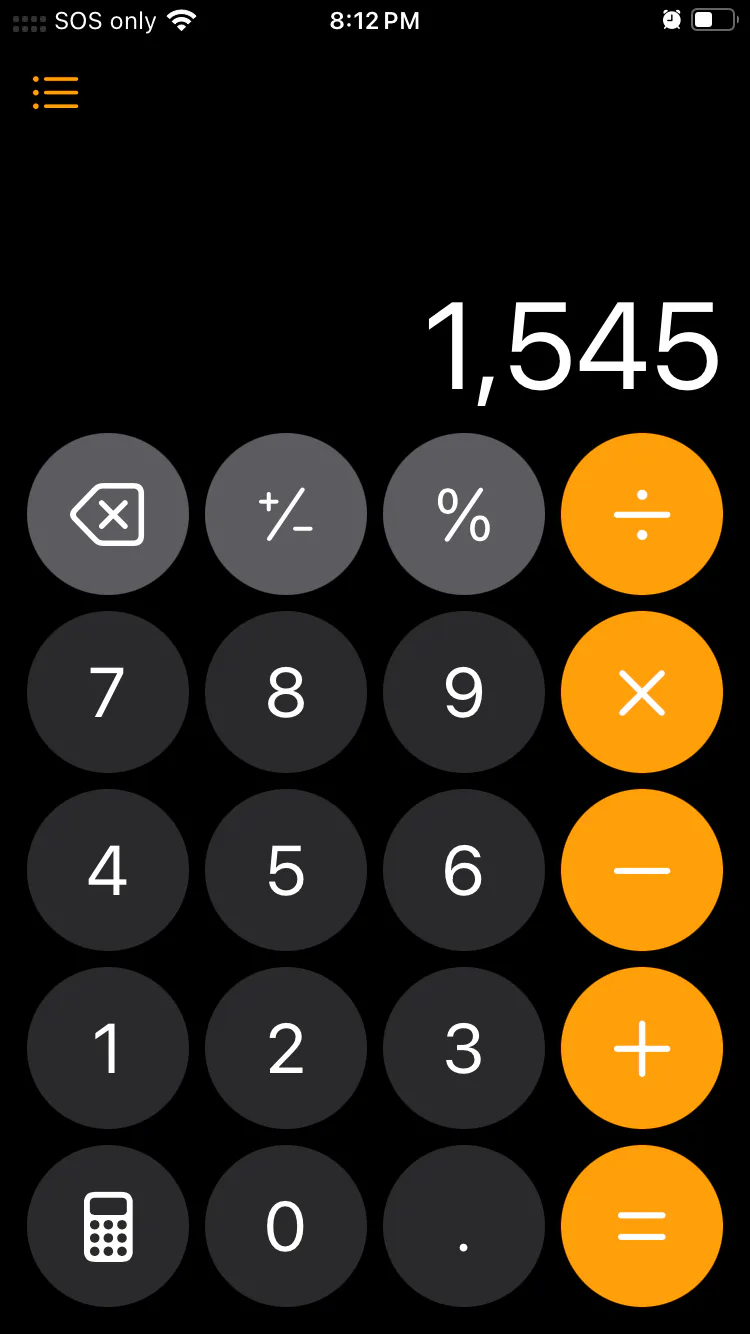Enter the digit 1
The image size is (750, 1334).
pyautogui.click(x=108, y=1048)
